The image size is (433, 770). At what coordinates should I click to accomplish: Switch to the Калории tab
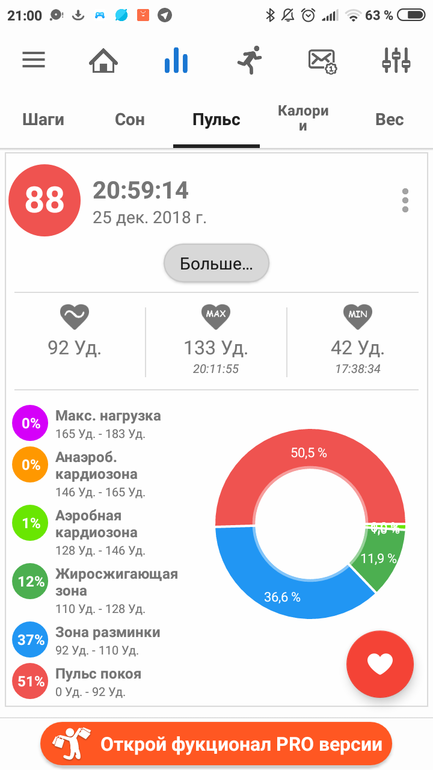pyautogui.click(x=303, y=118)
